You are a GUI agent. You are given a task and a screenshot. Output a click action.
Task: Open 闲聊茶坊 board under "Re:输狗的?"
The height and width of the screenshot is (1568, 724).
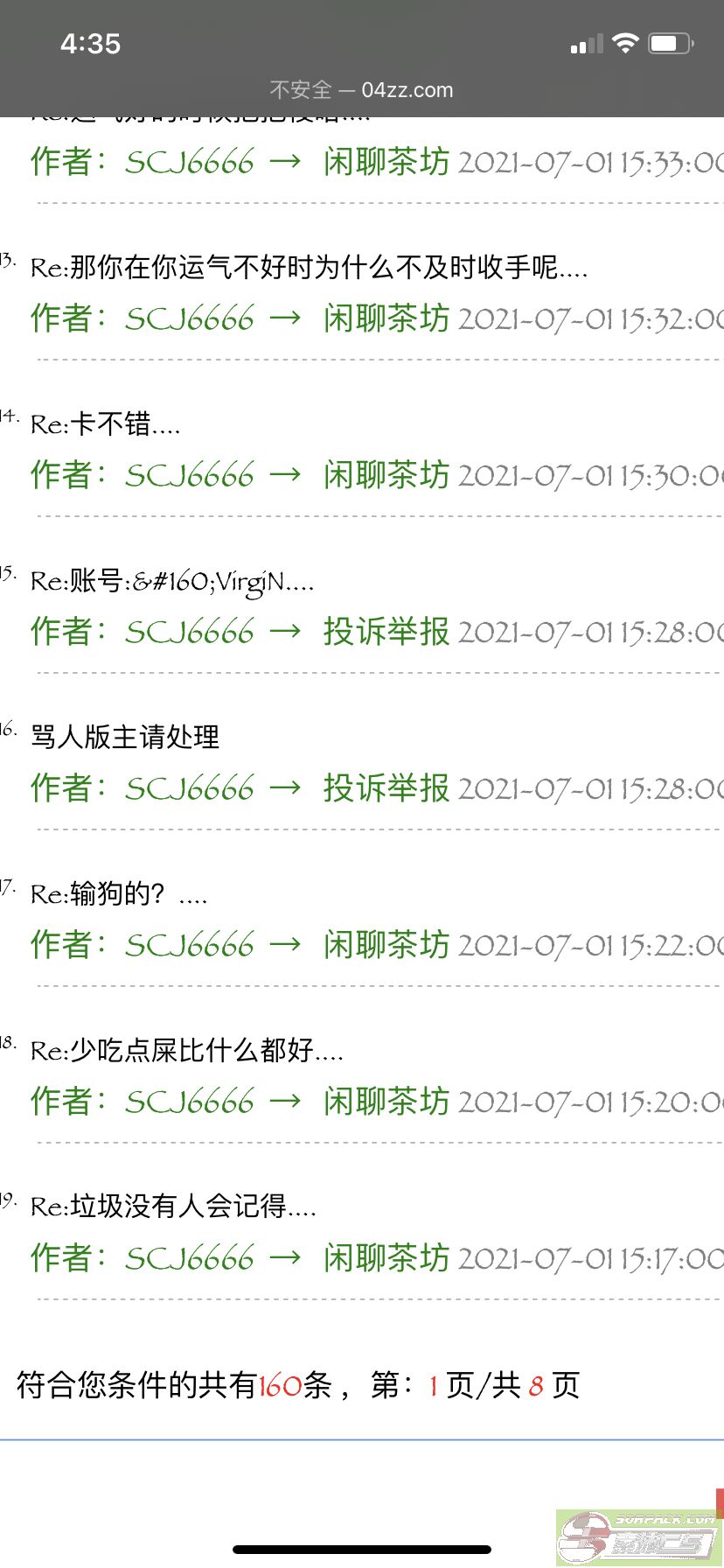(386, 945)
